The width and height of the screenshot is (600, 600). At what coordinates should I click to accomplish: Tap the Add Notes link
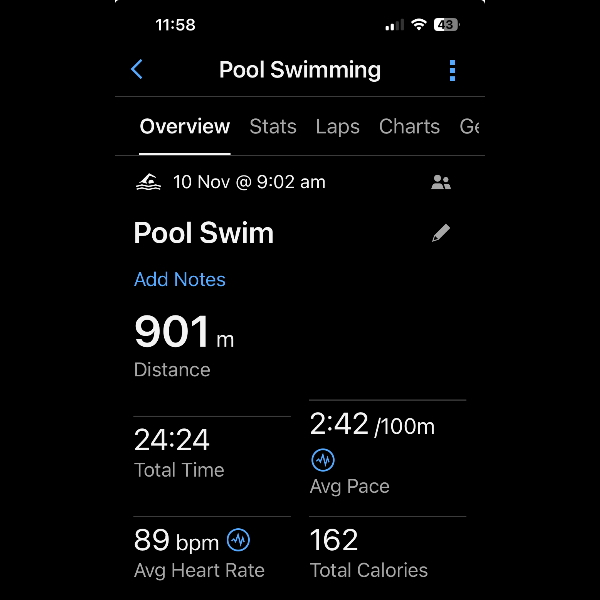click(x=180, y=279)
